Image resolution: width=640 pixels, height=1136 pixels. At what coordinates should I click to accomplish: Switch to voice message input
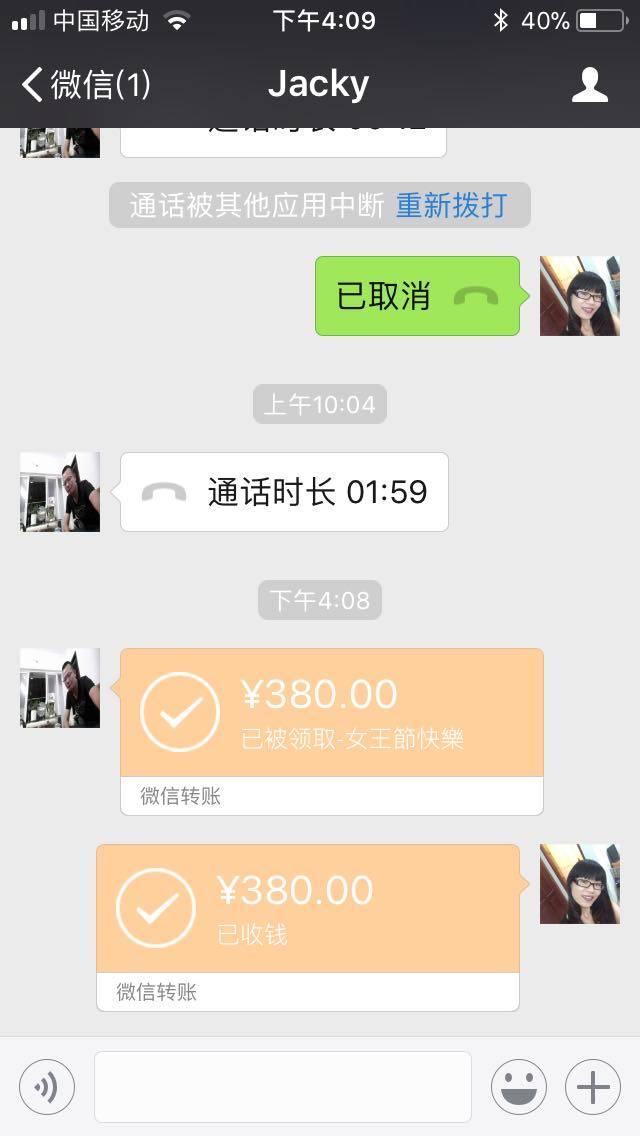tap(47, 1087)
